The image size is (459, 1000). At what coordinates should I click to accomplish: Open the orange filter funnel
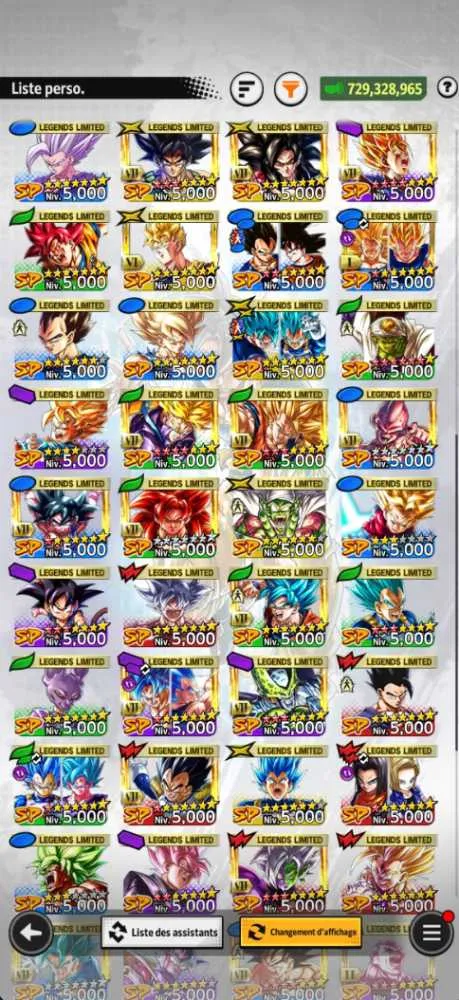(x=291, y=89)
